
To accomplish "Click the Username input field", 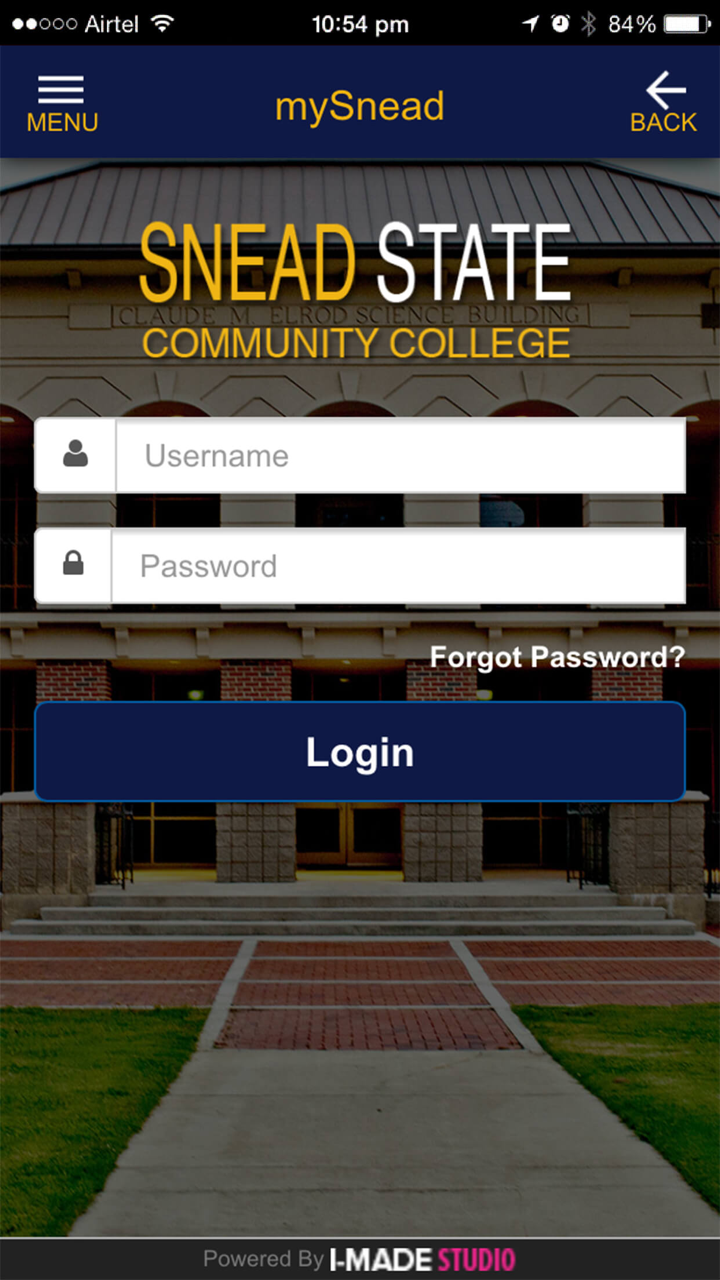I will tap(400, 455).
